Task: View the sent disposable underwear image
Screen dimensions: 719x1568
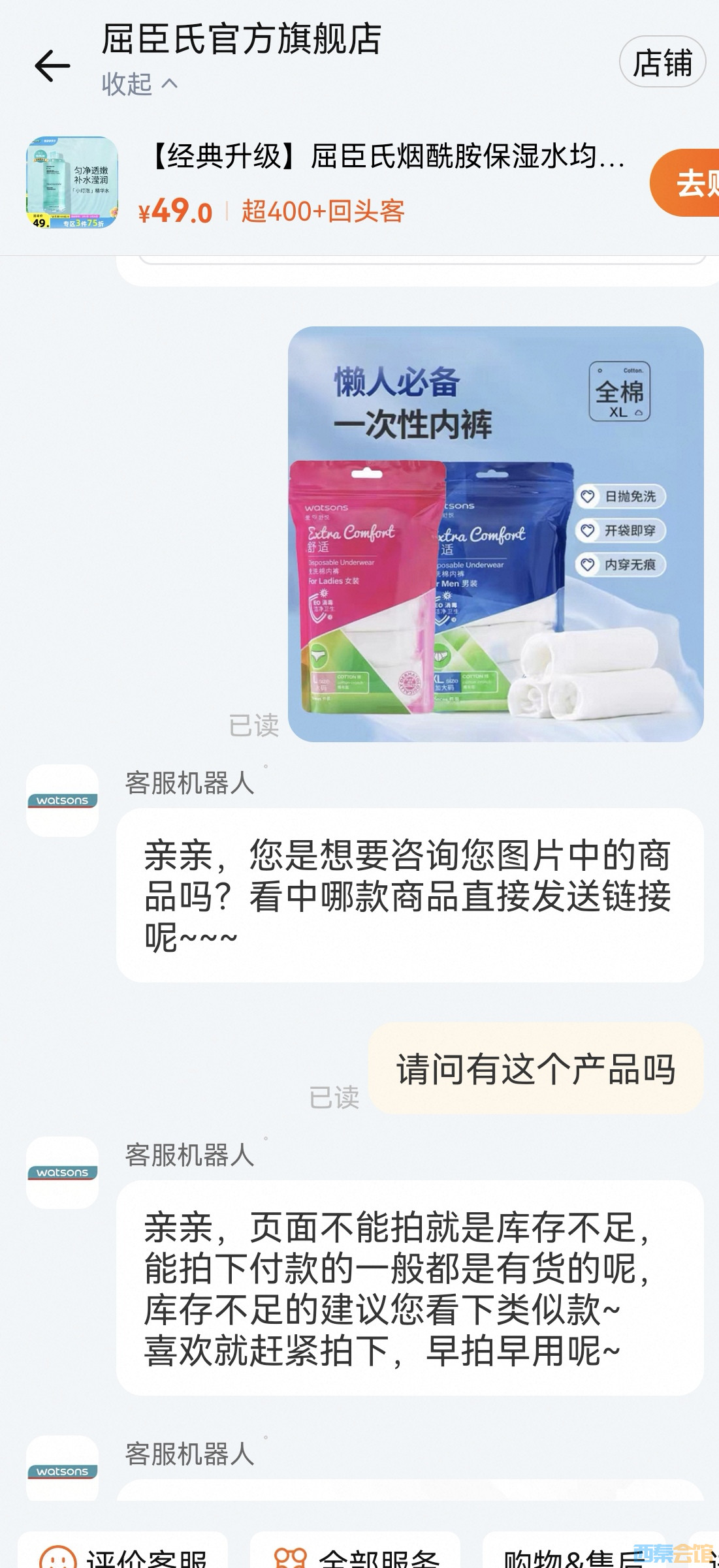Action: coord(495,533)
